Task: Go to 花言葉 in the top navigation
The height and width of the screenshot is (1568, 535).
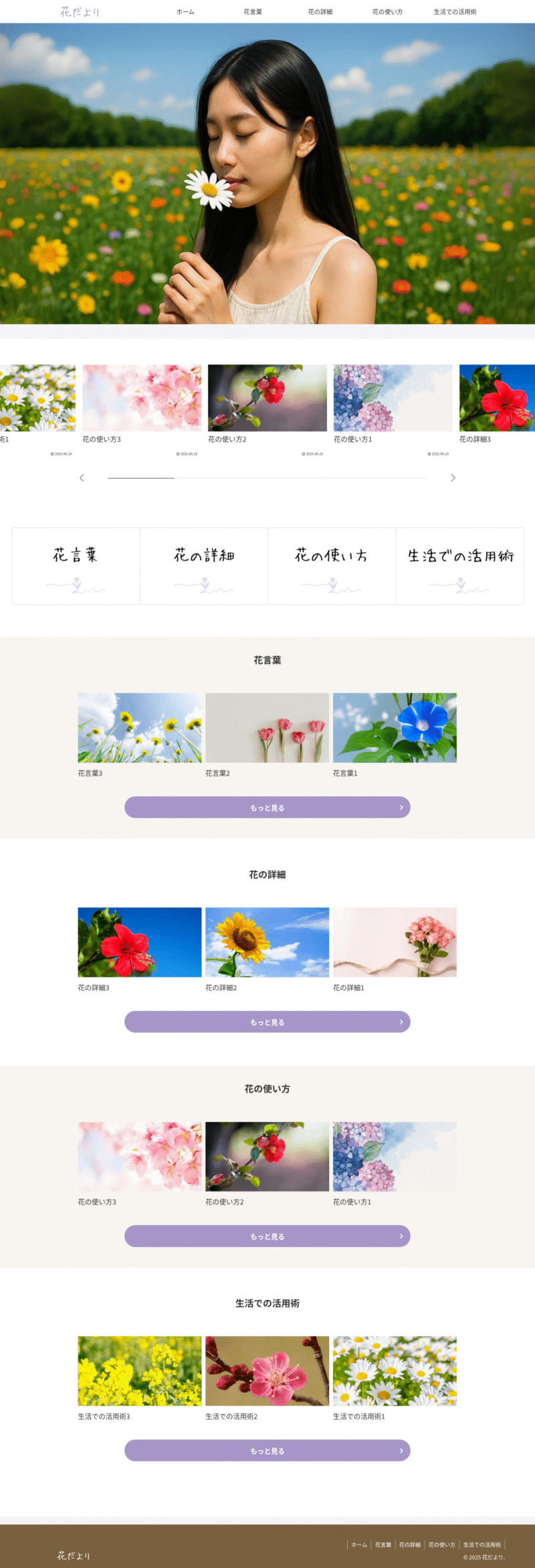Action: pos(253,12)
